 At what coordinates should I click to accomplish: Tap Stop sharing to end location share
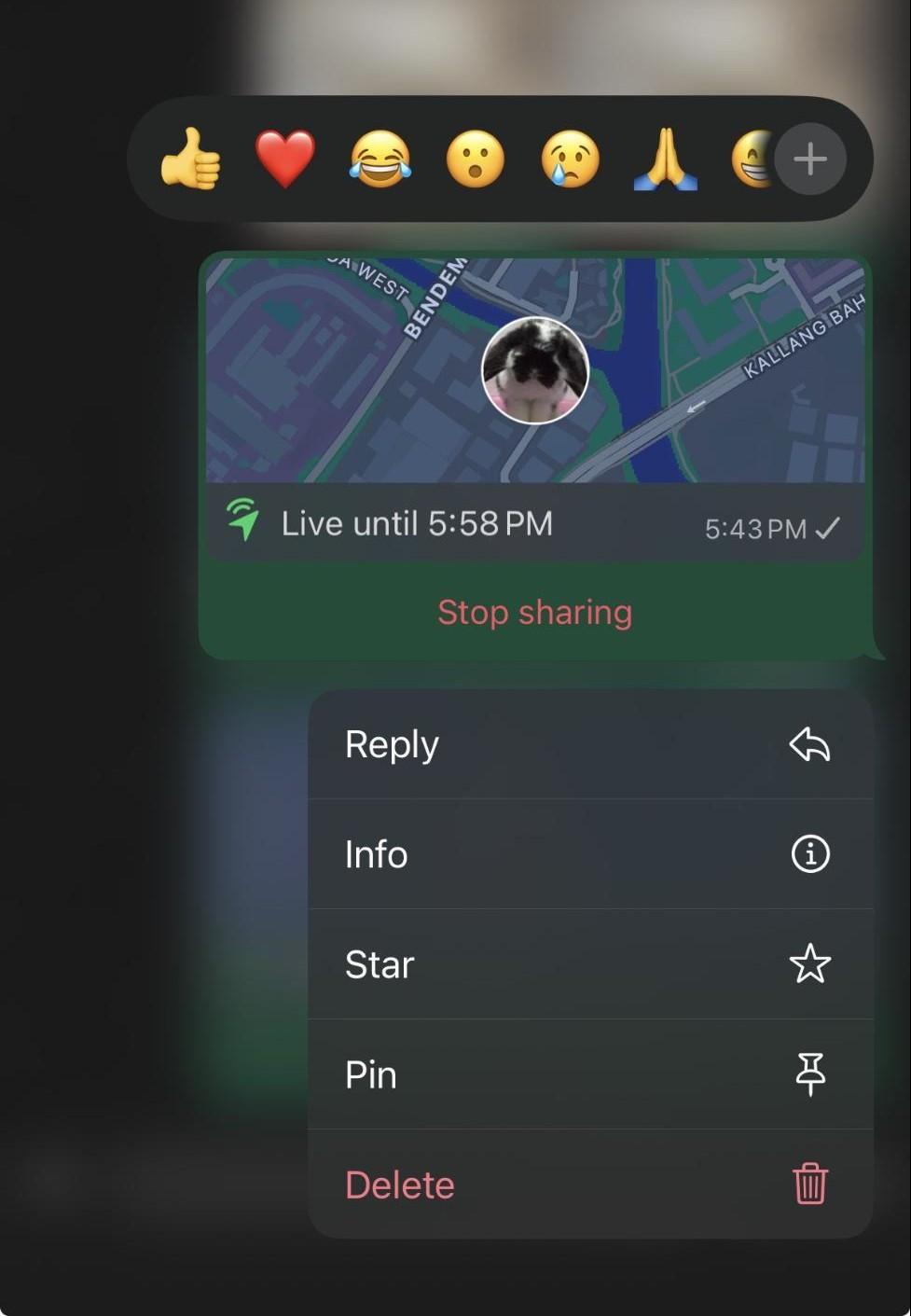[534, 612]
